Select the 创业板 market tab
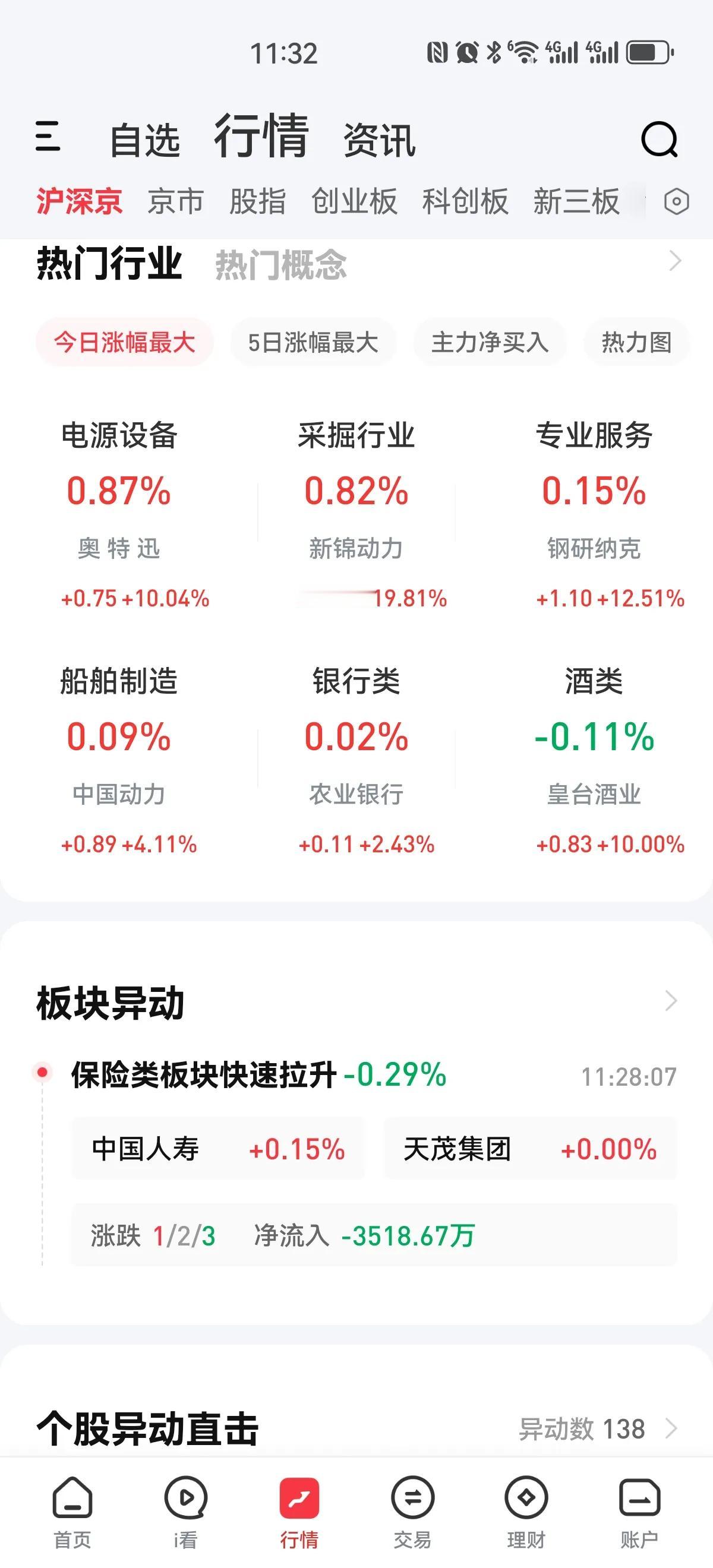 pyautogui.click(x=354, y=201)
